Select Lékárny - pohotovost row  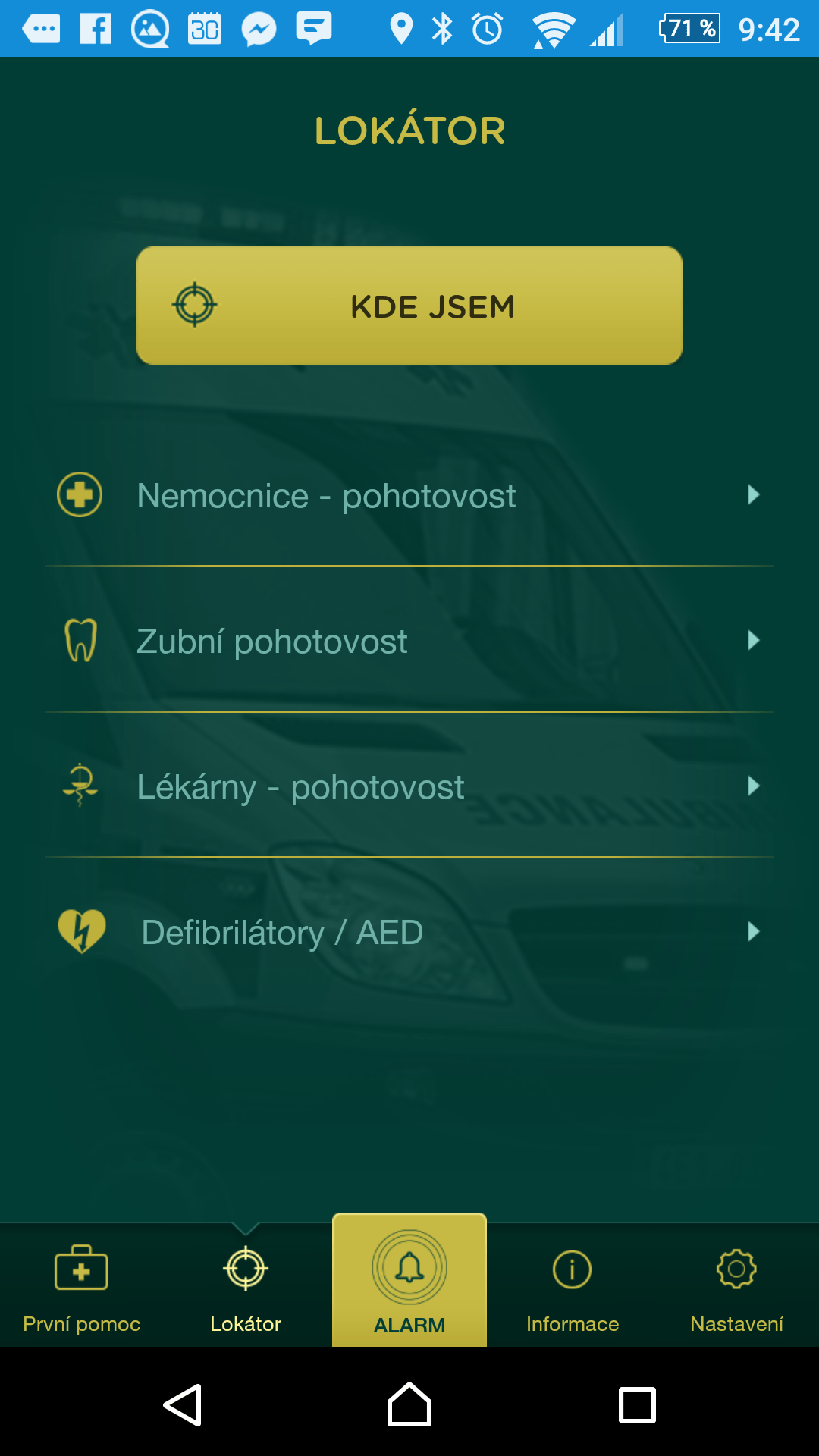(409, 786)
